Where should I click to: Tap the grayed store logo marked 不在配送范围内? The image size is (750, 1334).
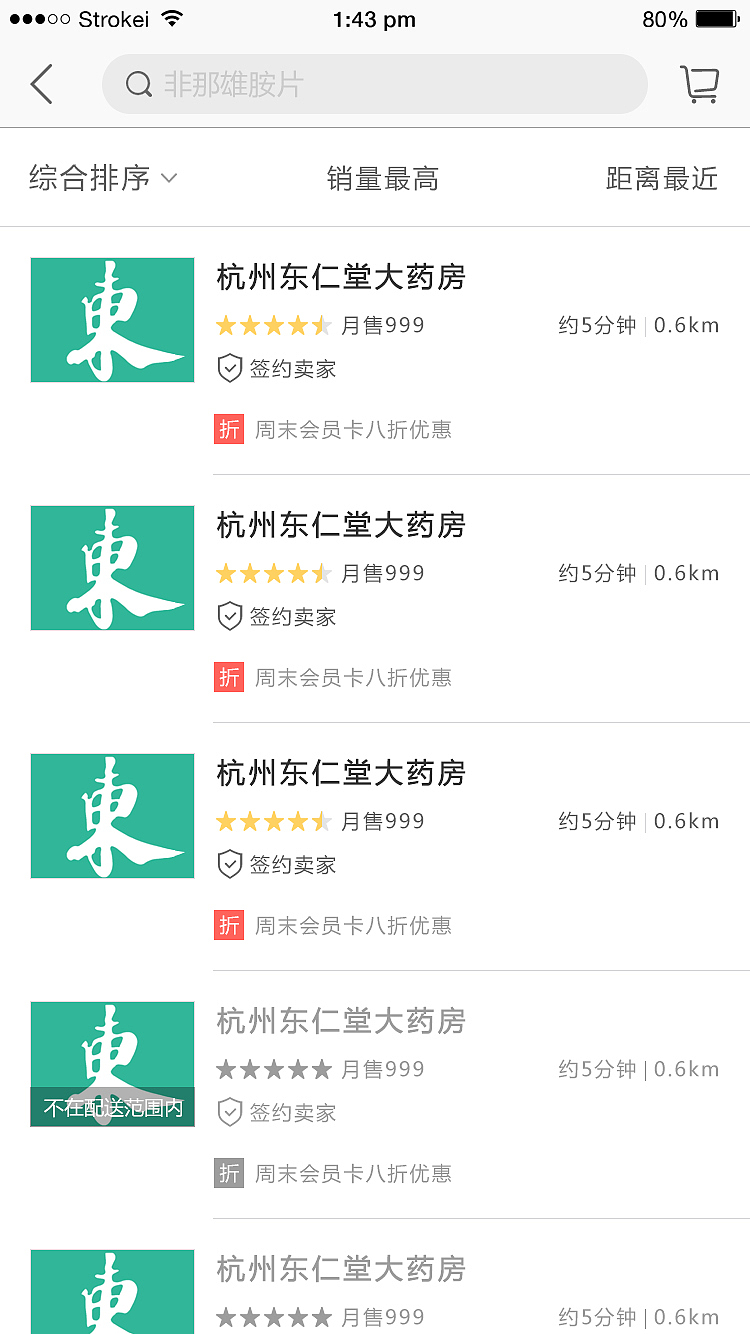click(x=112, y=1064)
